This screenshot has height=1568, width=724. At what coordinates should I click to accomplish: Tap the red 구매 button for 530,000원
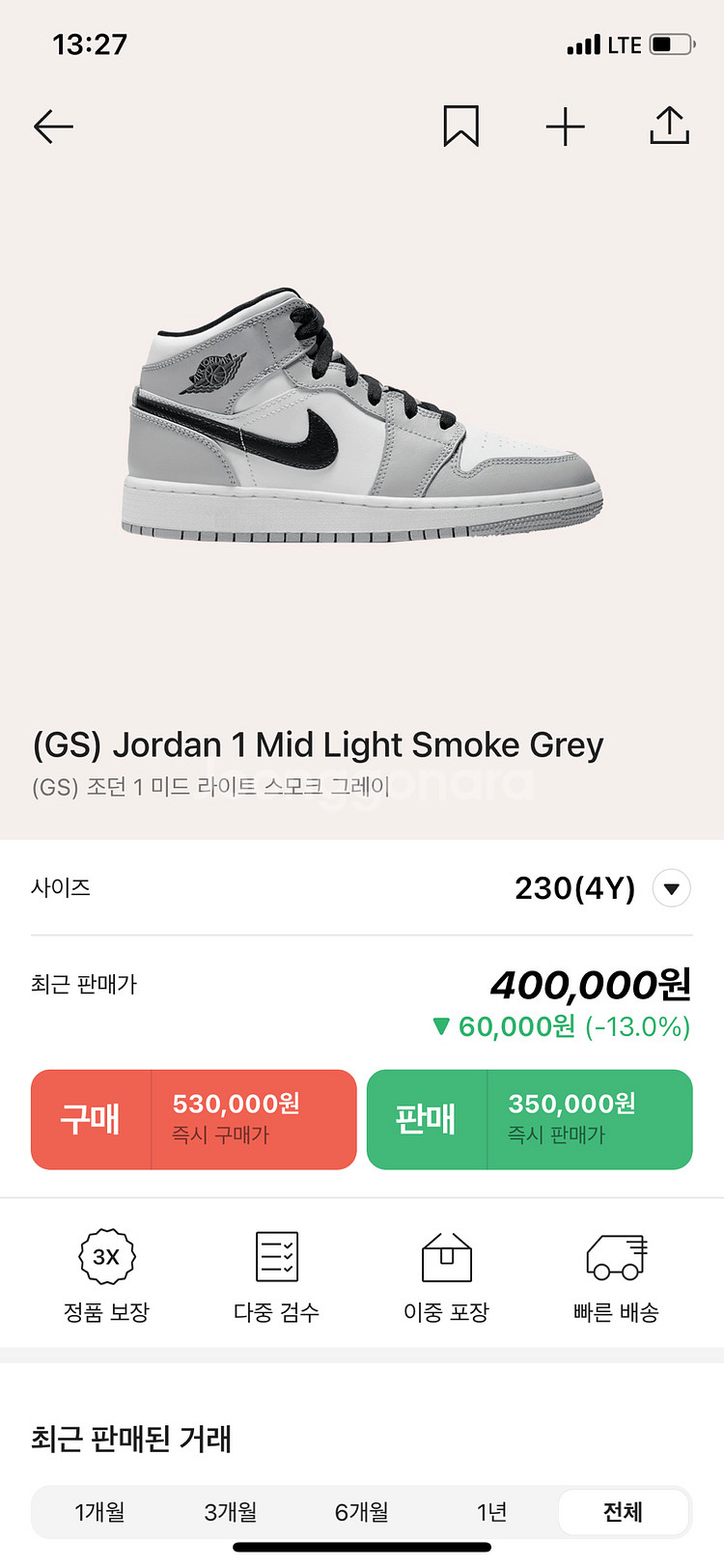tap(194, 1119)
